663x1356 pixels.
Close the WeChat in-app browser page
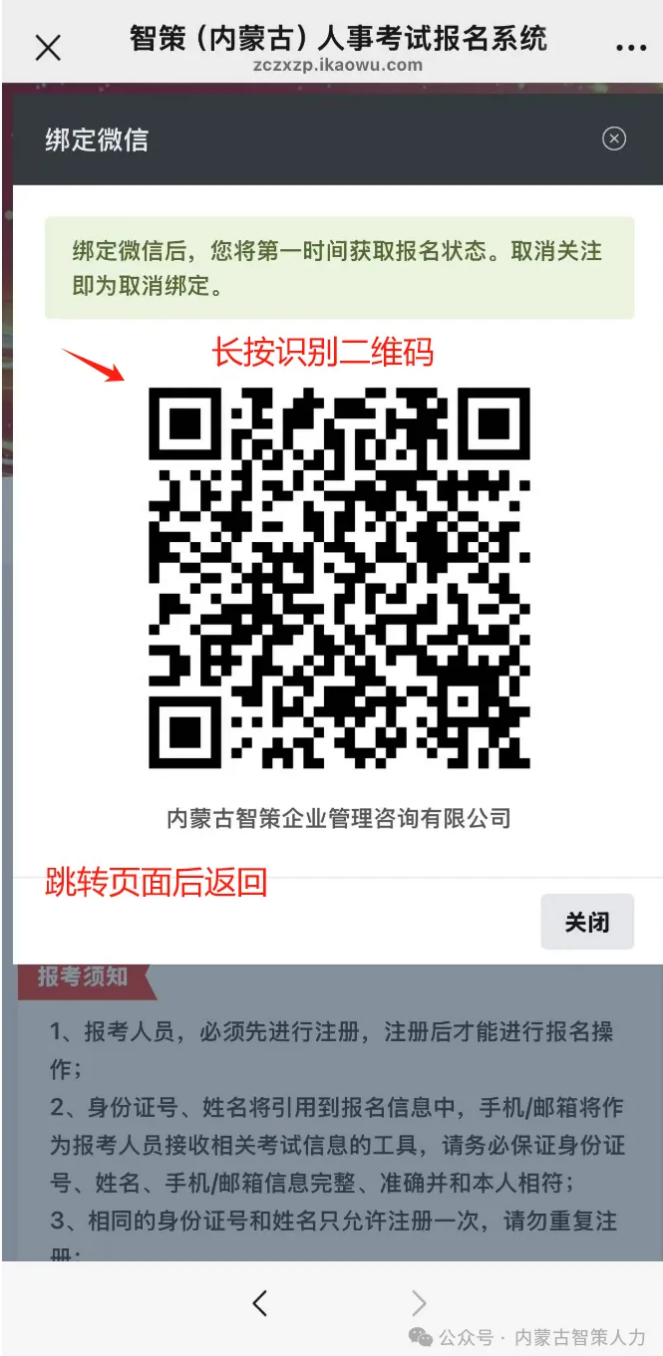click(x=47, y=47)
